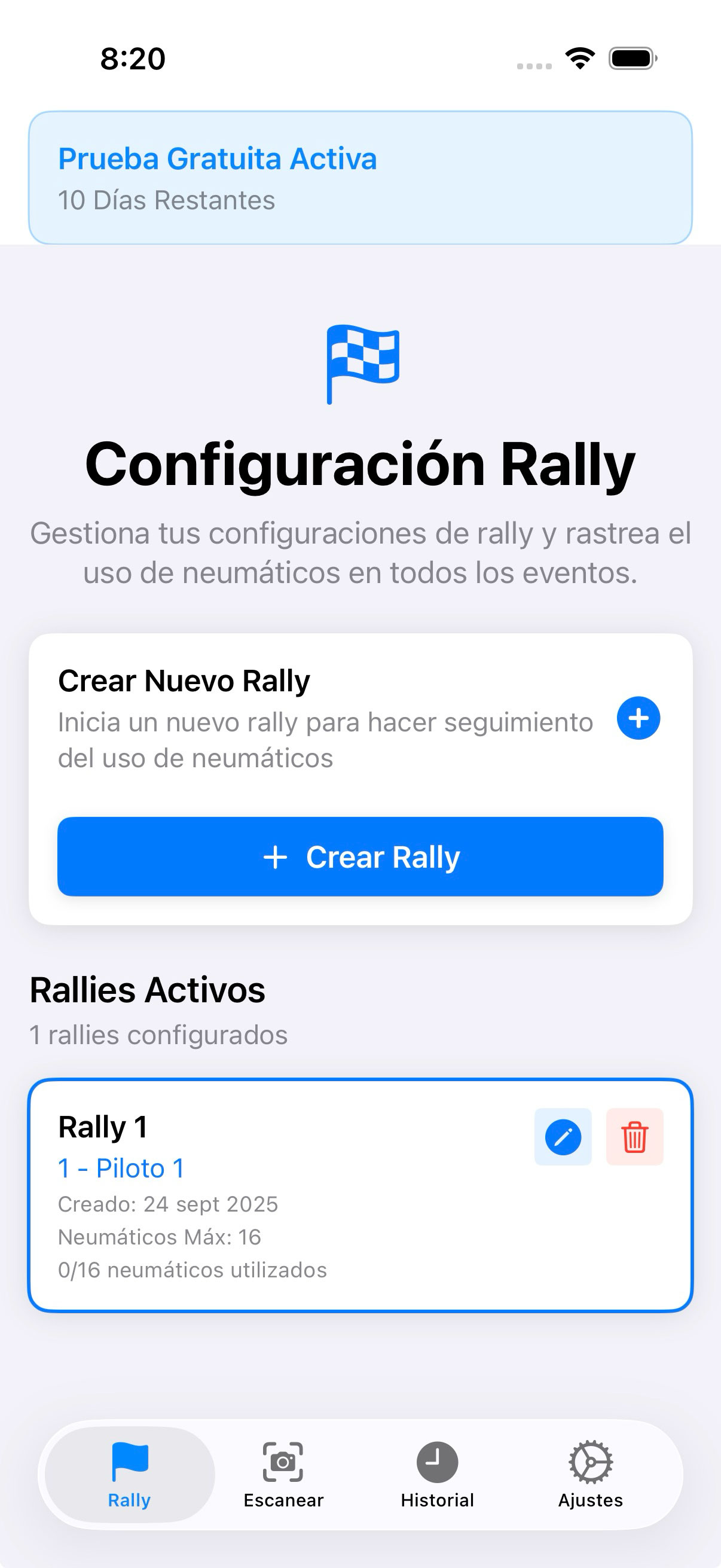Screen dimensions: 721x1568
Task: Tap the clock showing 8:20
Action: tap(133, 59)
